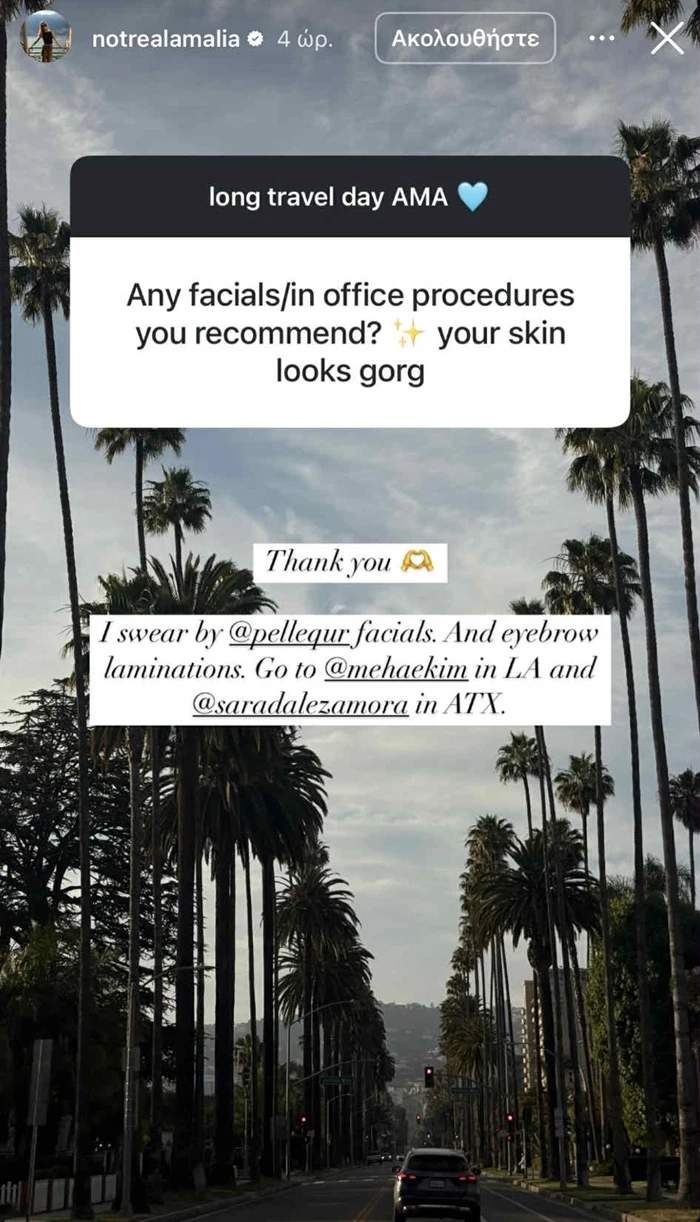Viewport: 700px width, 1222px height.
Task: Open the three-dot options menu
Action: [x=602, y=38]
